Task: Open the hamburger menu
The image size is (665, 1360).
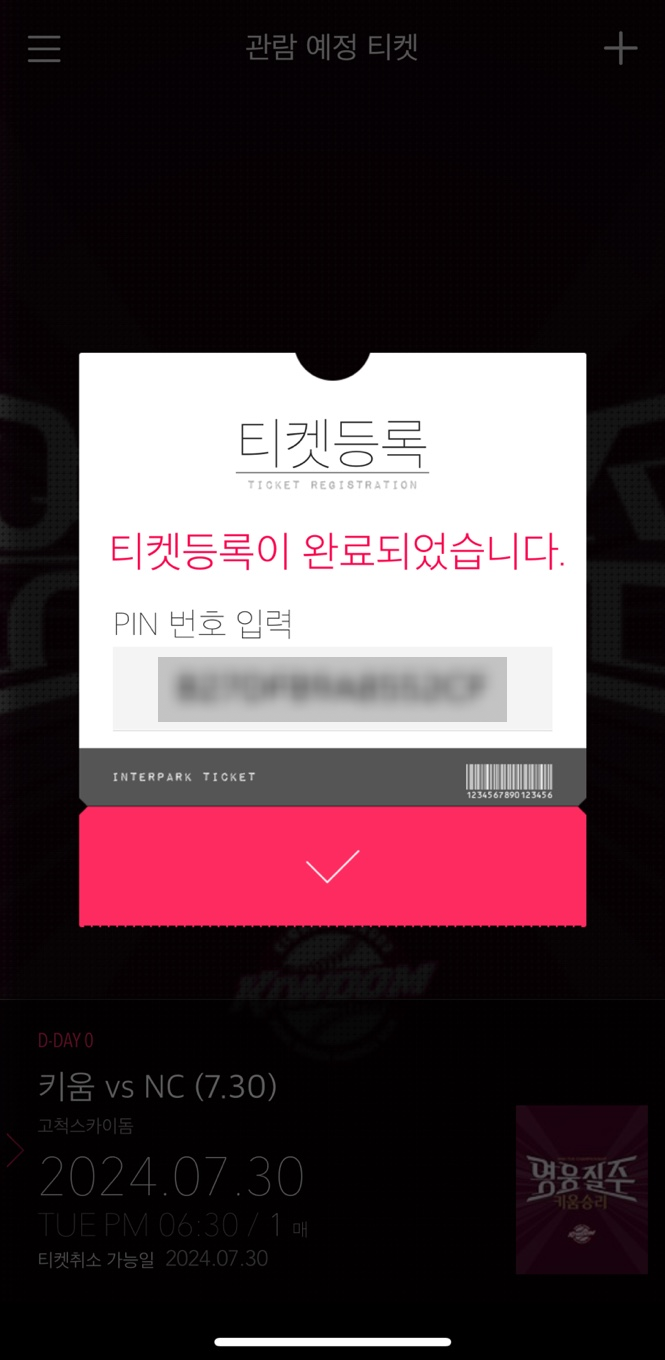Action: pos(44,48)
